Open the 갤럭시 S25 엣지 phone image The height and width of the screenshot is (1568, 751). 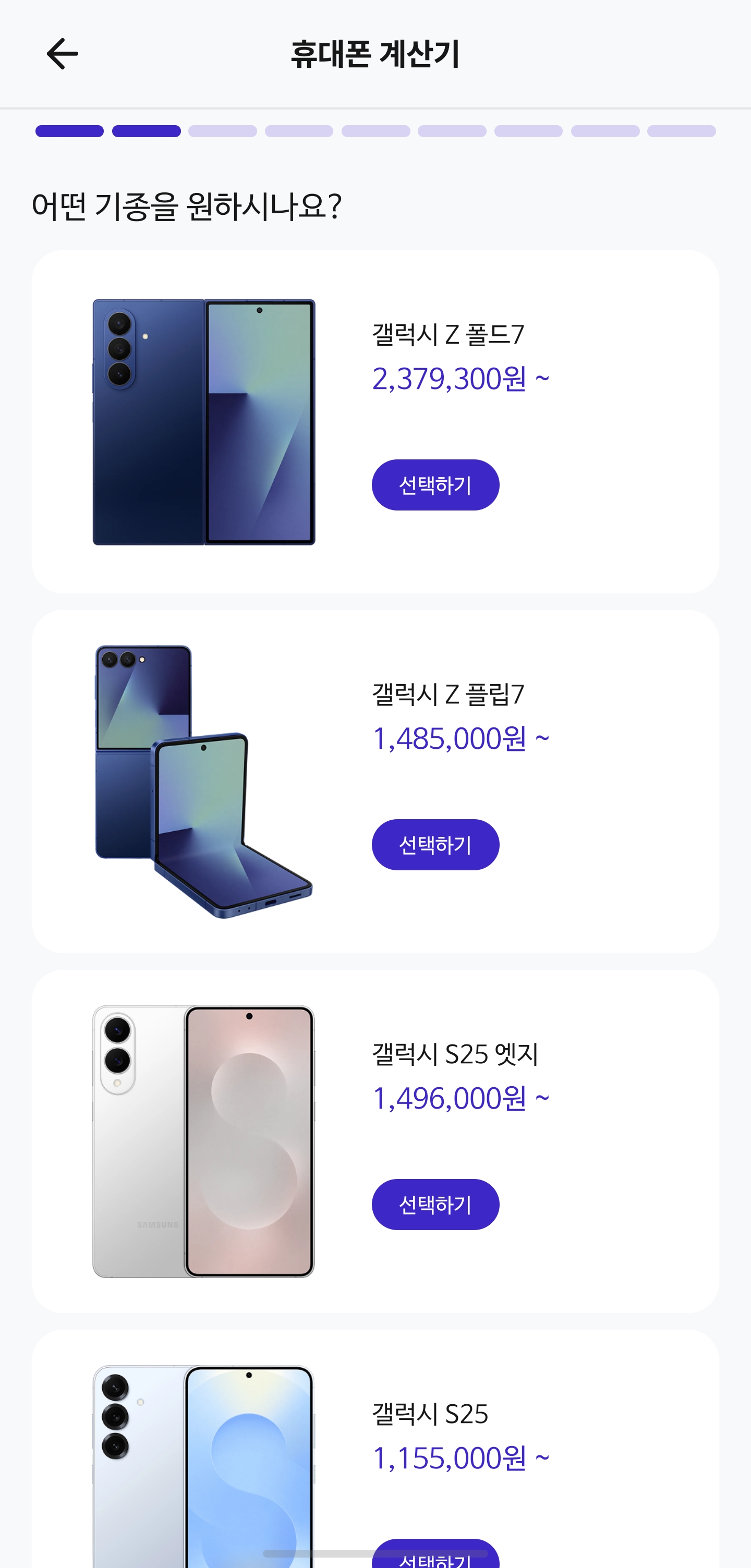pos(204,1141)
